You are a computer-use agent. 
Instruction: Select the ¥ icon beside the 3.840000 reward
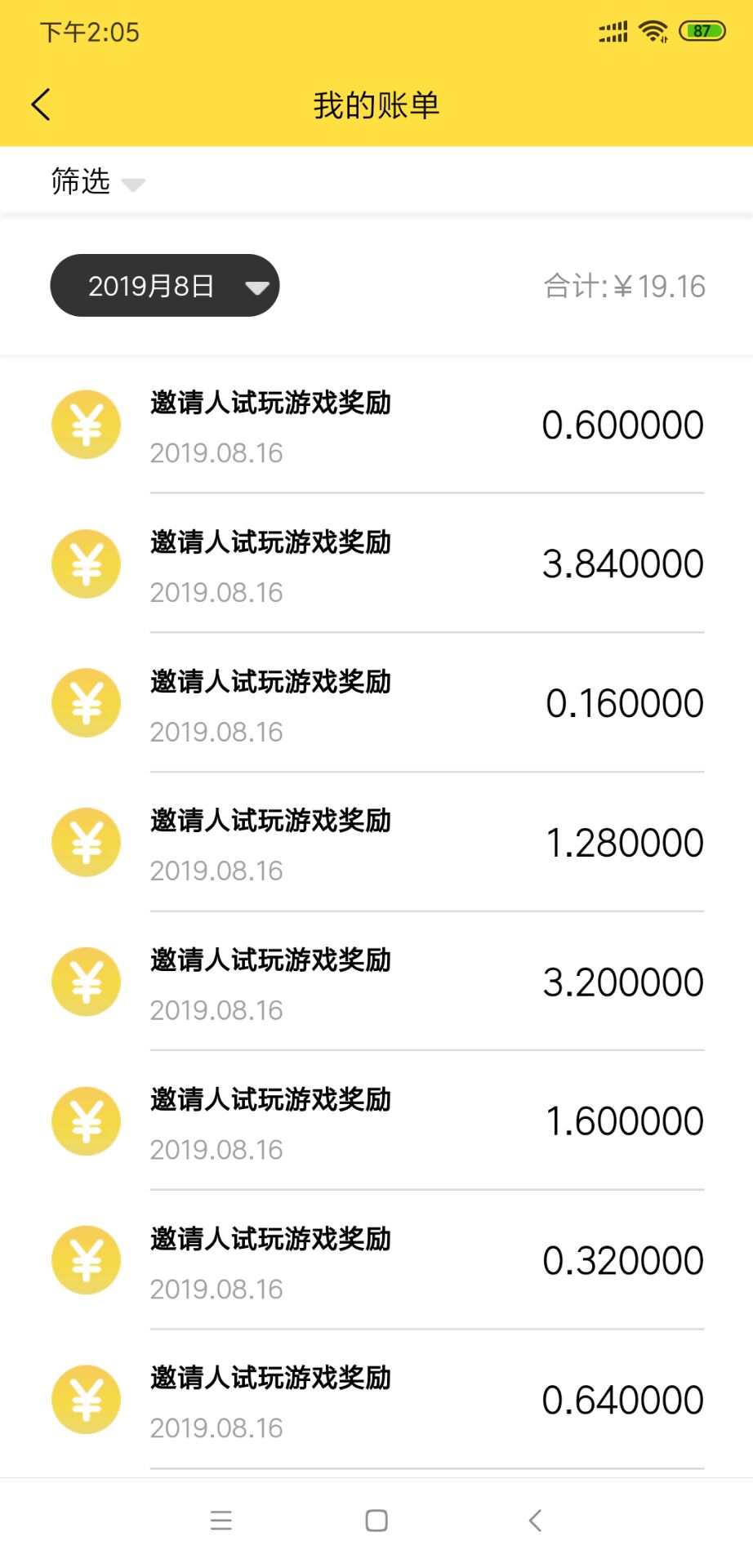(86, 563)
